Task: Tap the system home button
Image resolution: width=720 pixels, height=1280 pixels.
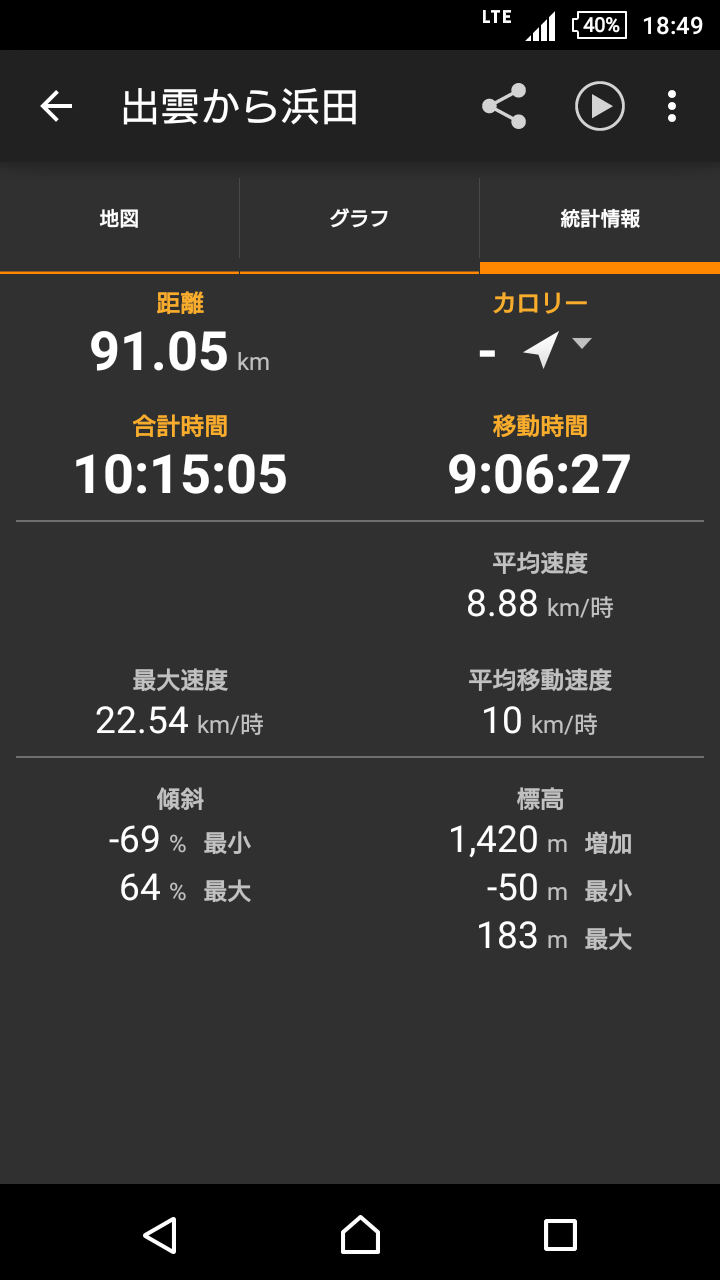Action: pyautogui.click(x=360, y=1235)
